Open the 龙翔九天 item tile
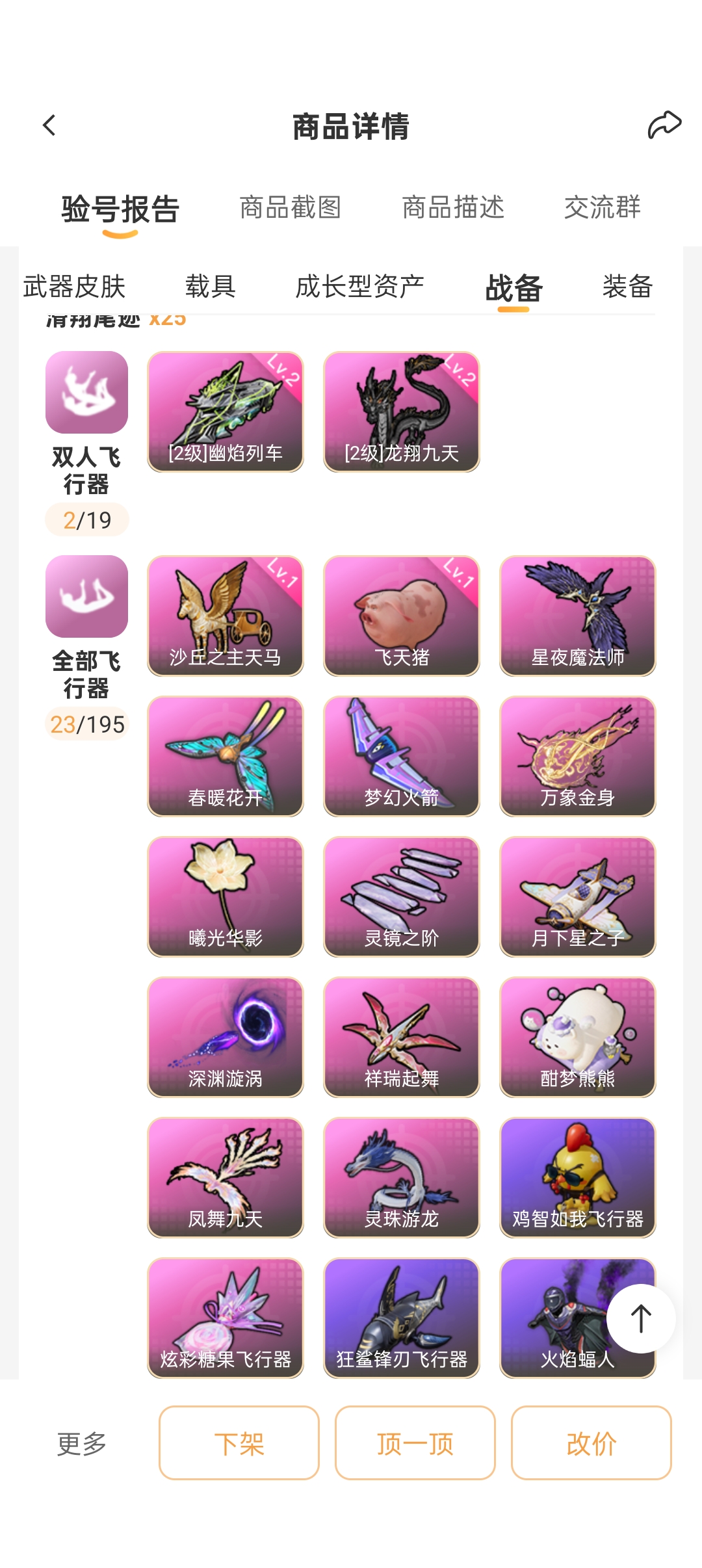This screenshot has width=702, height=1568. point(402,412)
